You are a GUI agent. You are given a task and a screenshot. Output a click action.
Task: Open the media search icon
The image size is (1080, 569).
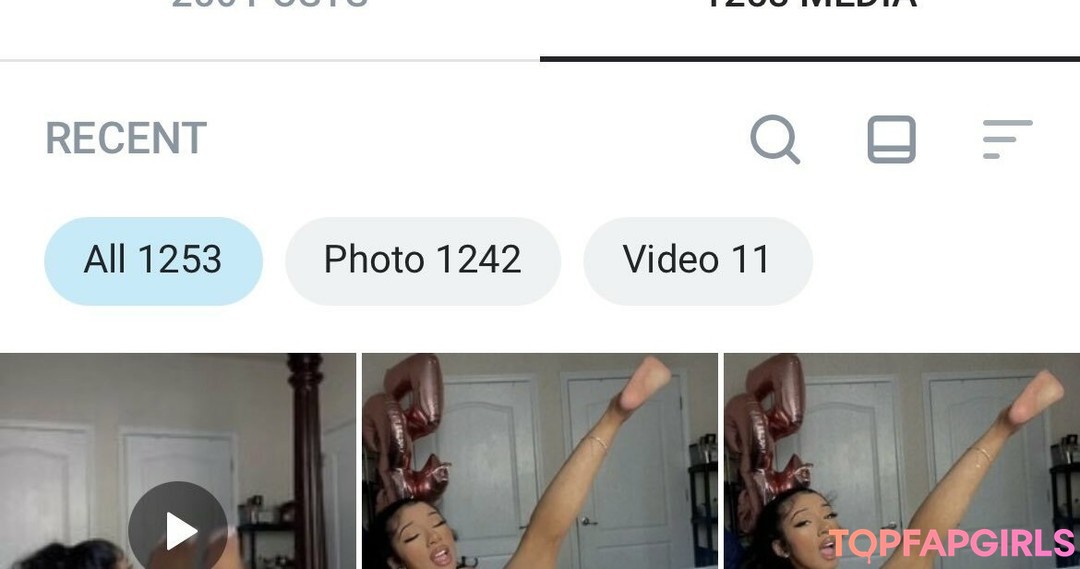pyautogui.click(x=775, y=139)
